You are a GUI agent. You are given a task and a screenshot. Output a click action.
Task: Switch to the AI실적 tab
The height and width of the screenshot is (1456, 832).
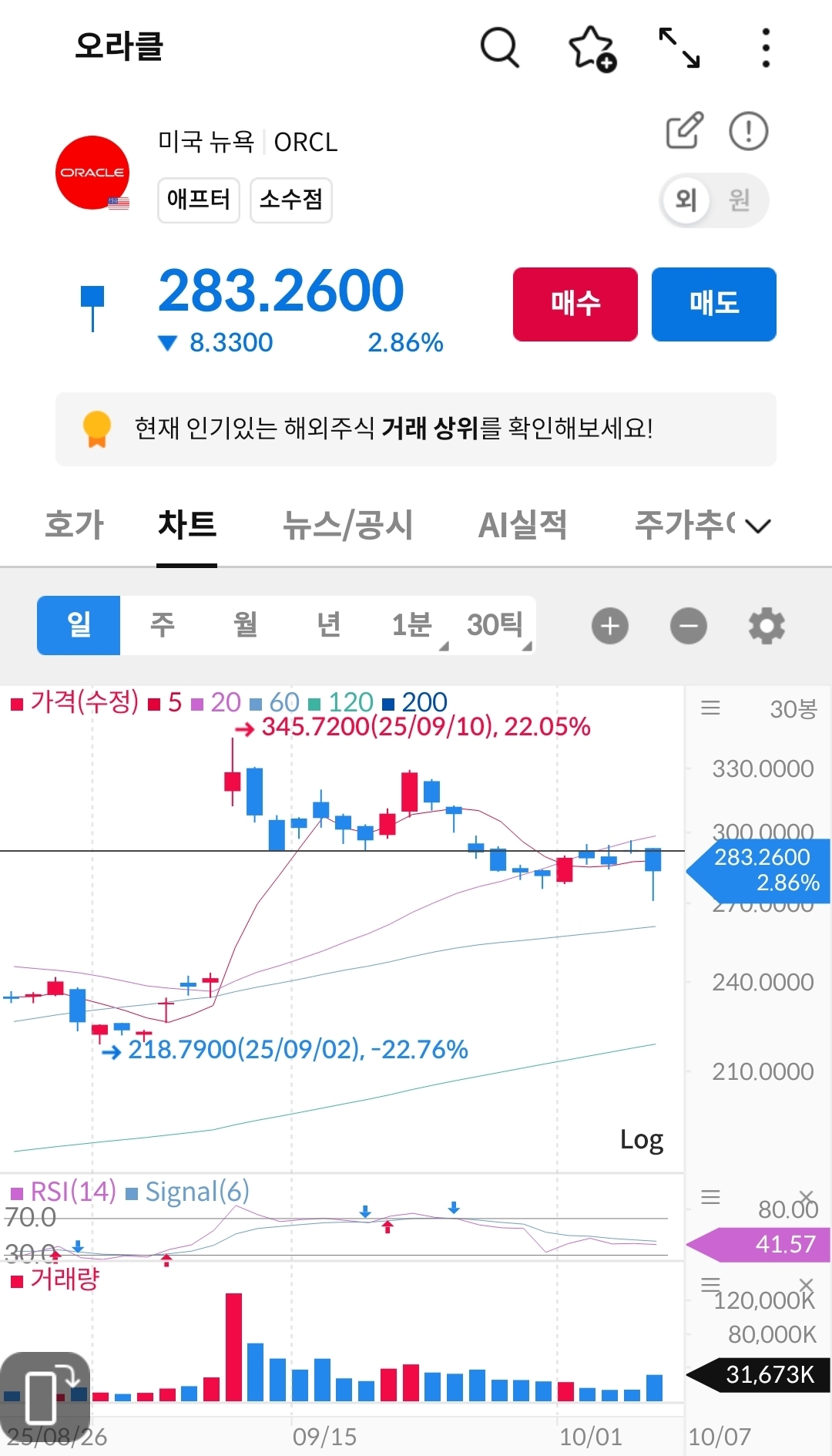522,525
